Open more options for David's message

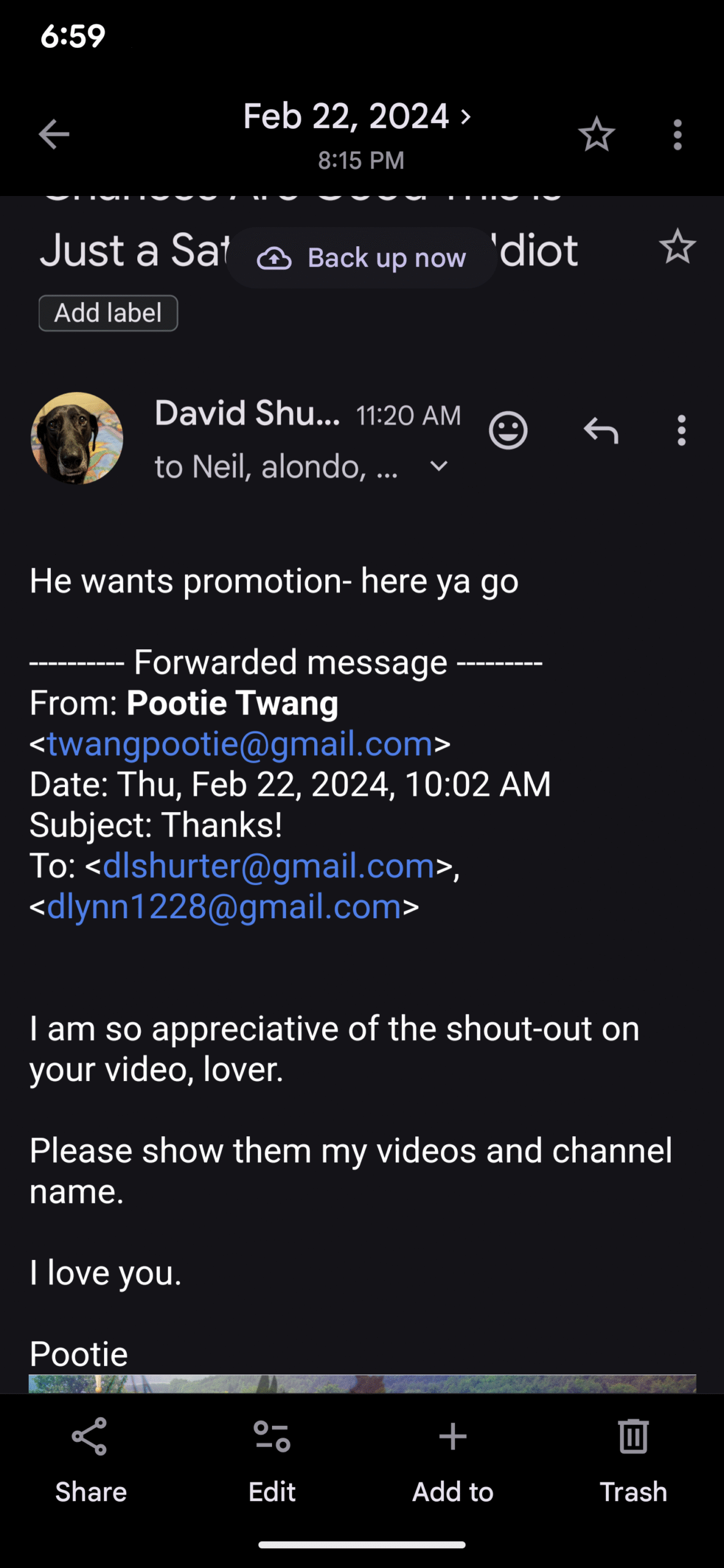point(681,431)
